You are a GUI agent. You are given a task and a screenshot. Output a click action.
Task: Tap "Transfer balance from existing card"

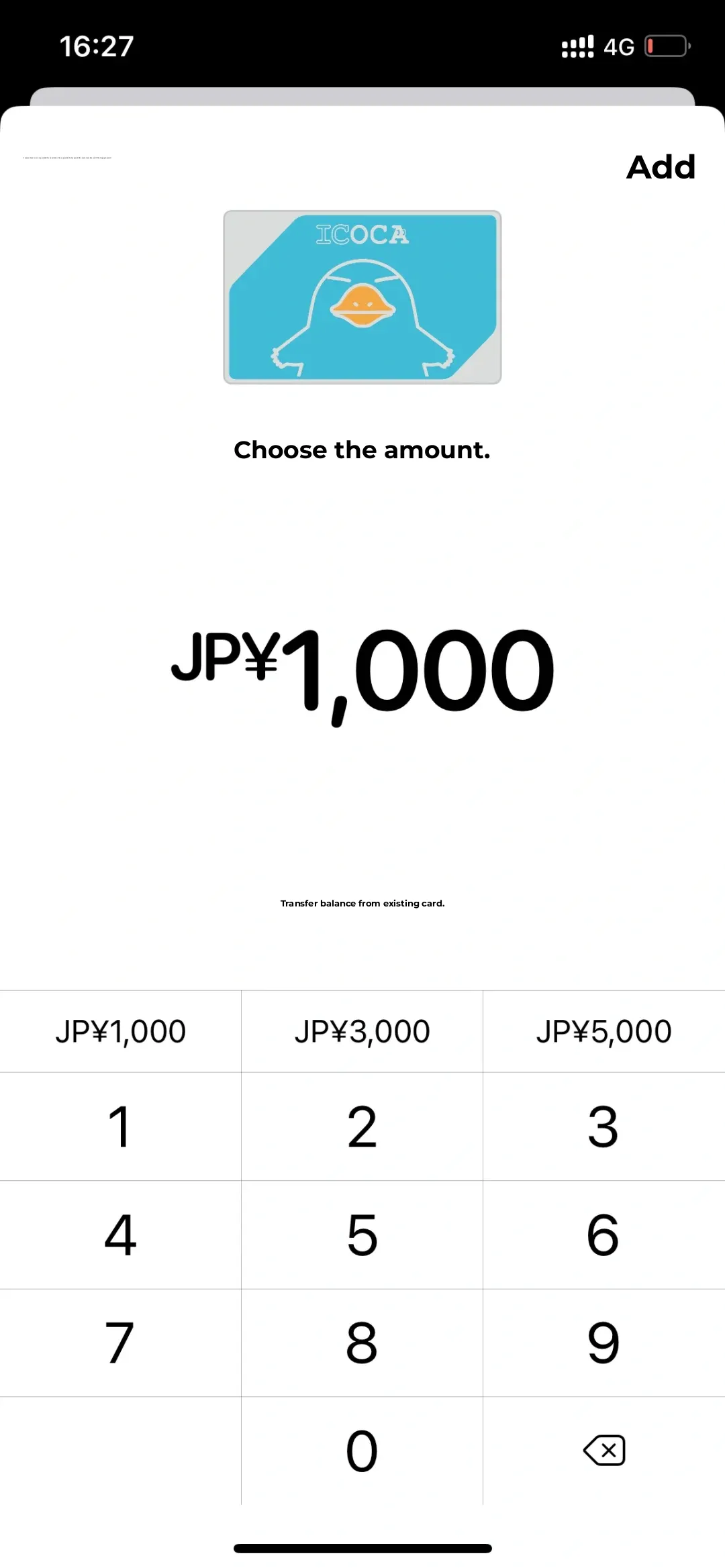pos(362,903)
